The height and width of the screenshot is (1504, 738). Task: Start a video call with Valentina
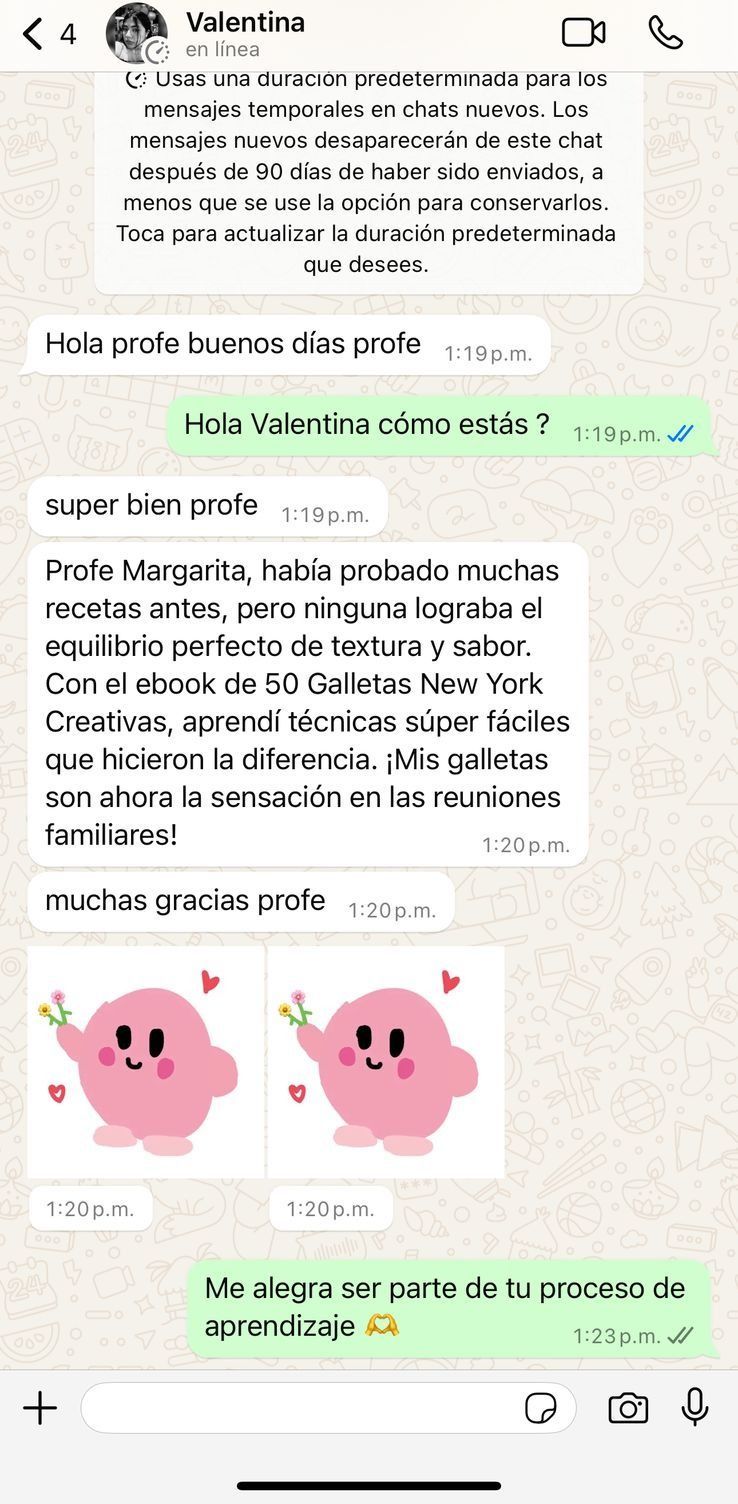click(583, 33)
